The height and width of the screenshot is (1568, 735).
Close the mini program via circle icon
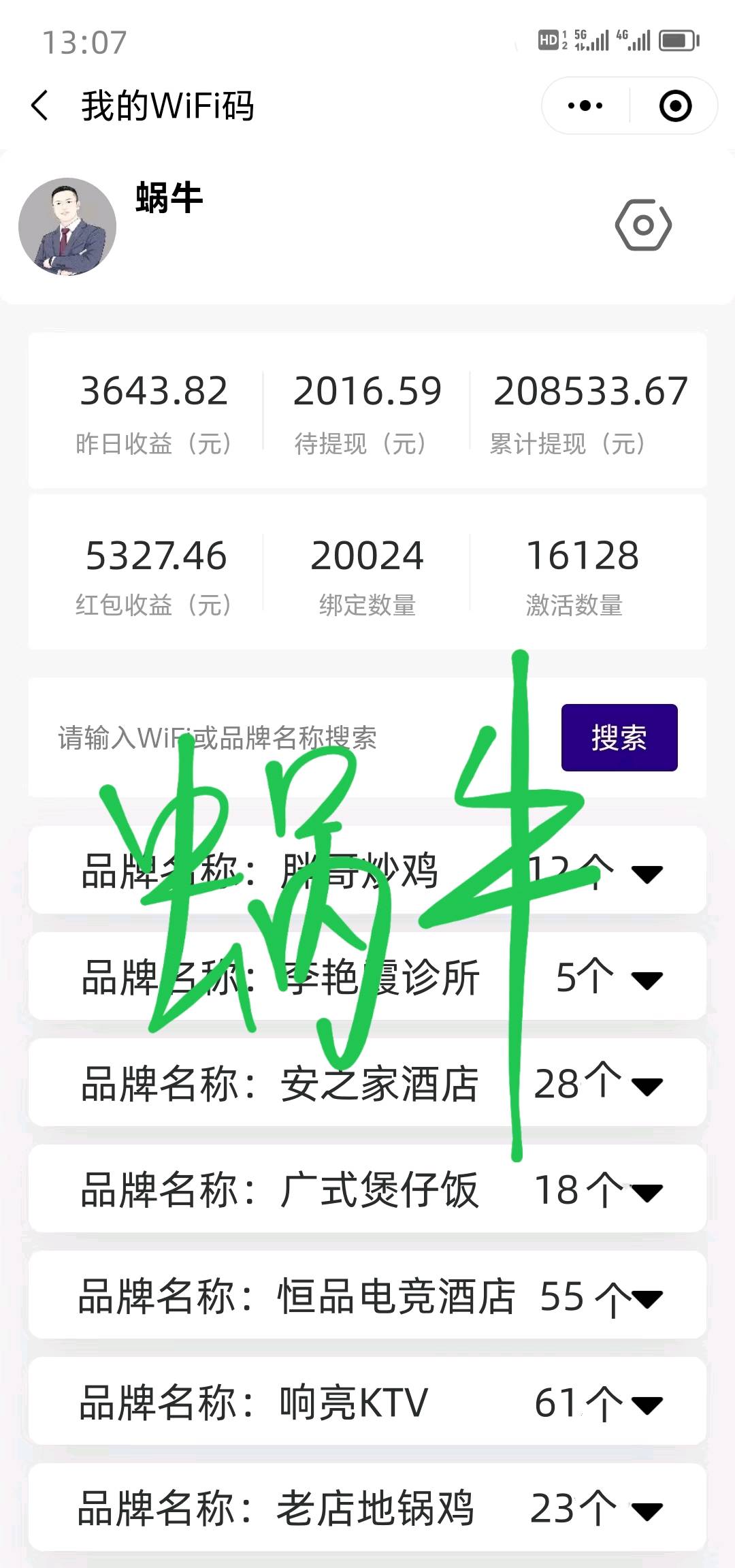point(675,106)
